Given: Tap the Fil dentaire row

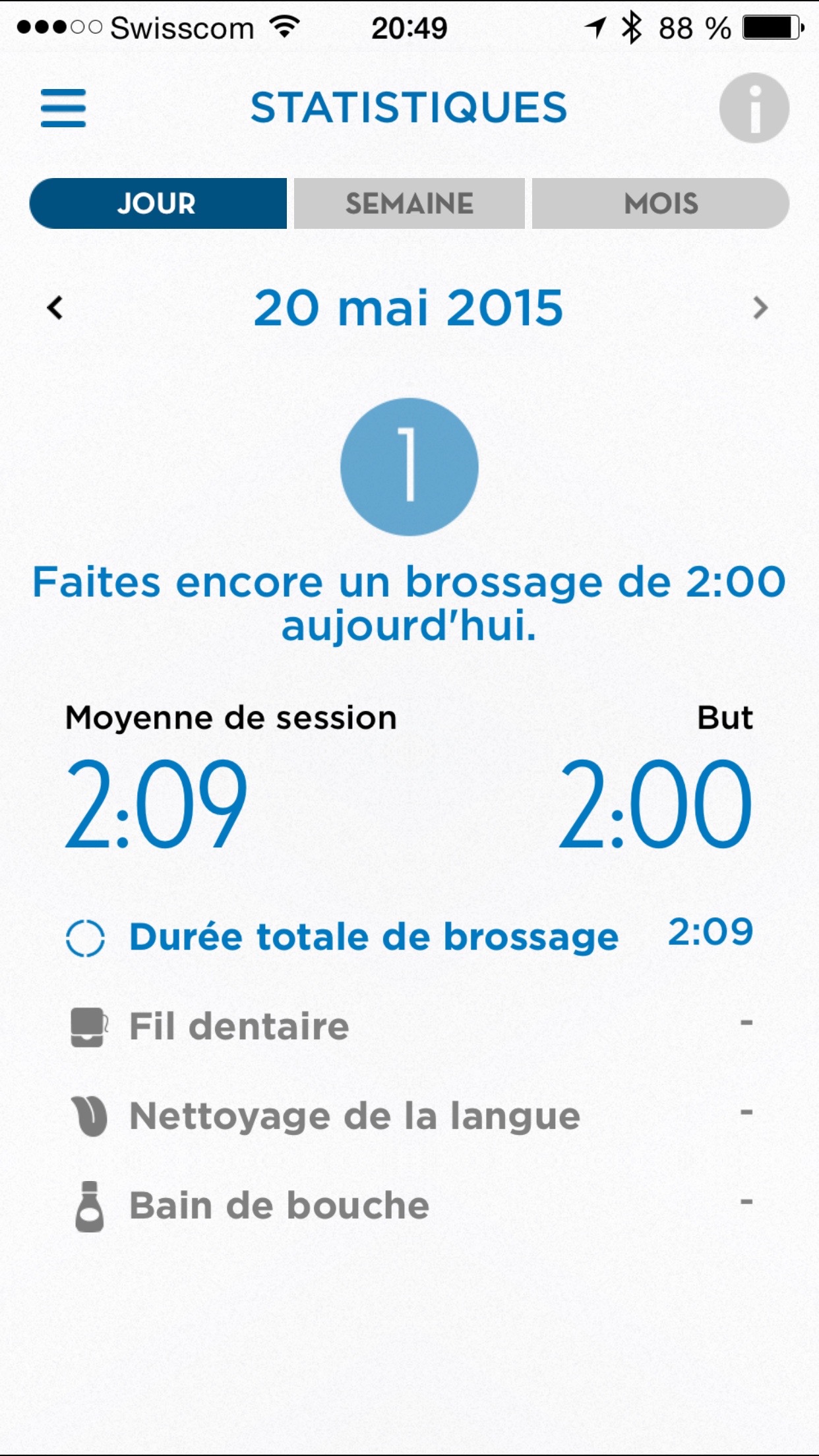Looking at the screenshot, I should 409,1026.
